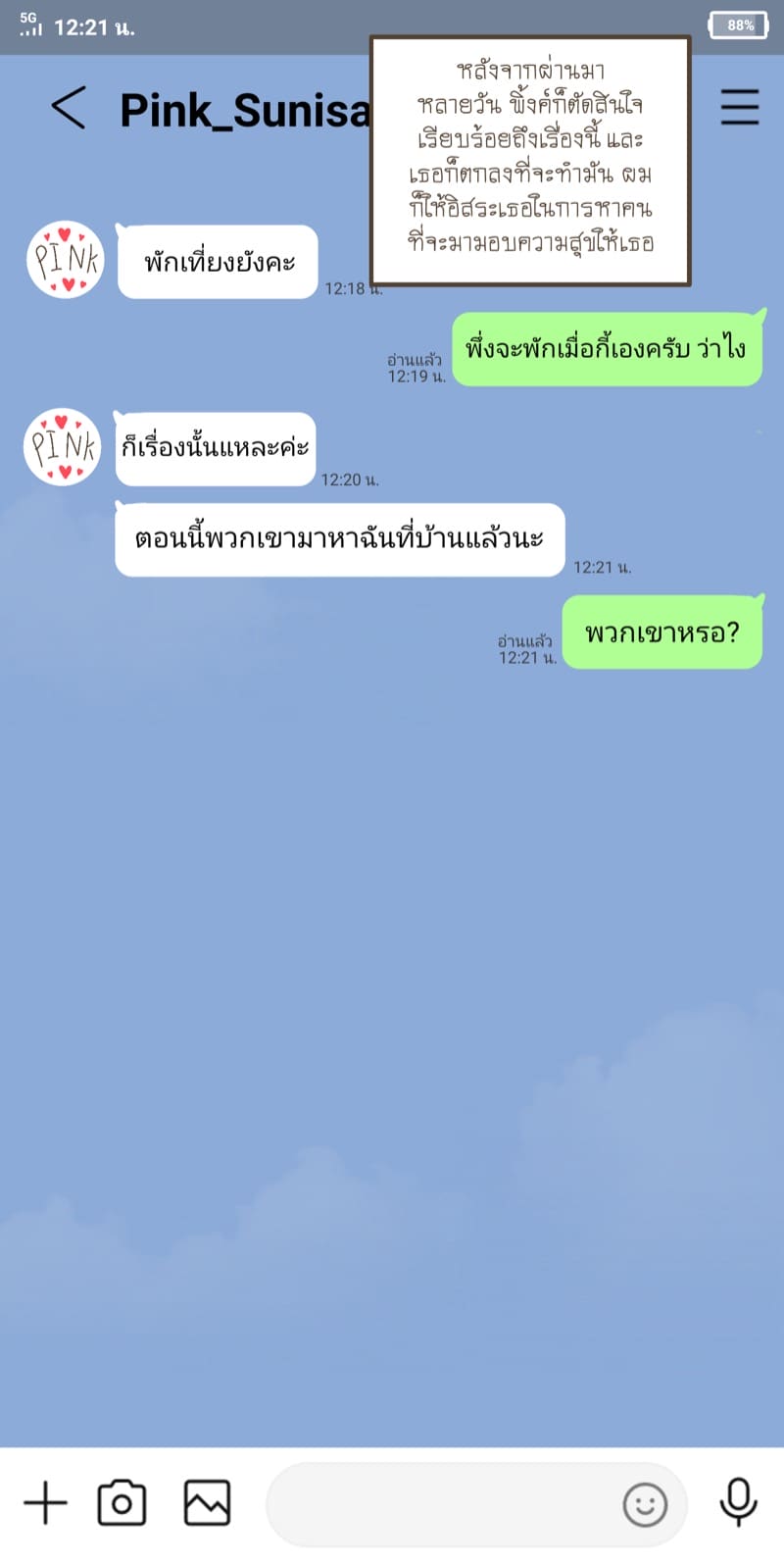784x1564 pixels.
Task: Open the photo gallery picker
Action: pos(208,1502)
